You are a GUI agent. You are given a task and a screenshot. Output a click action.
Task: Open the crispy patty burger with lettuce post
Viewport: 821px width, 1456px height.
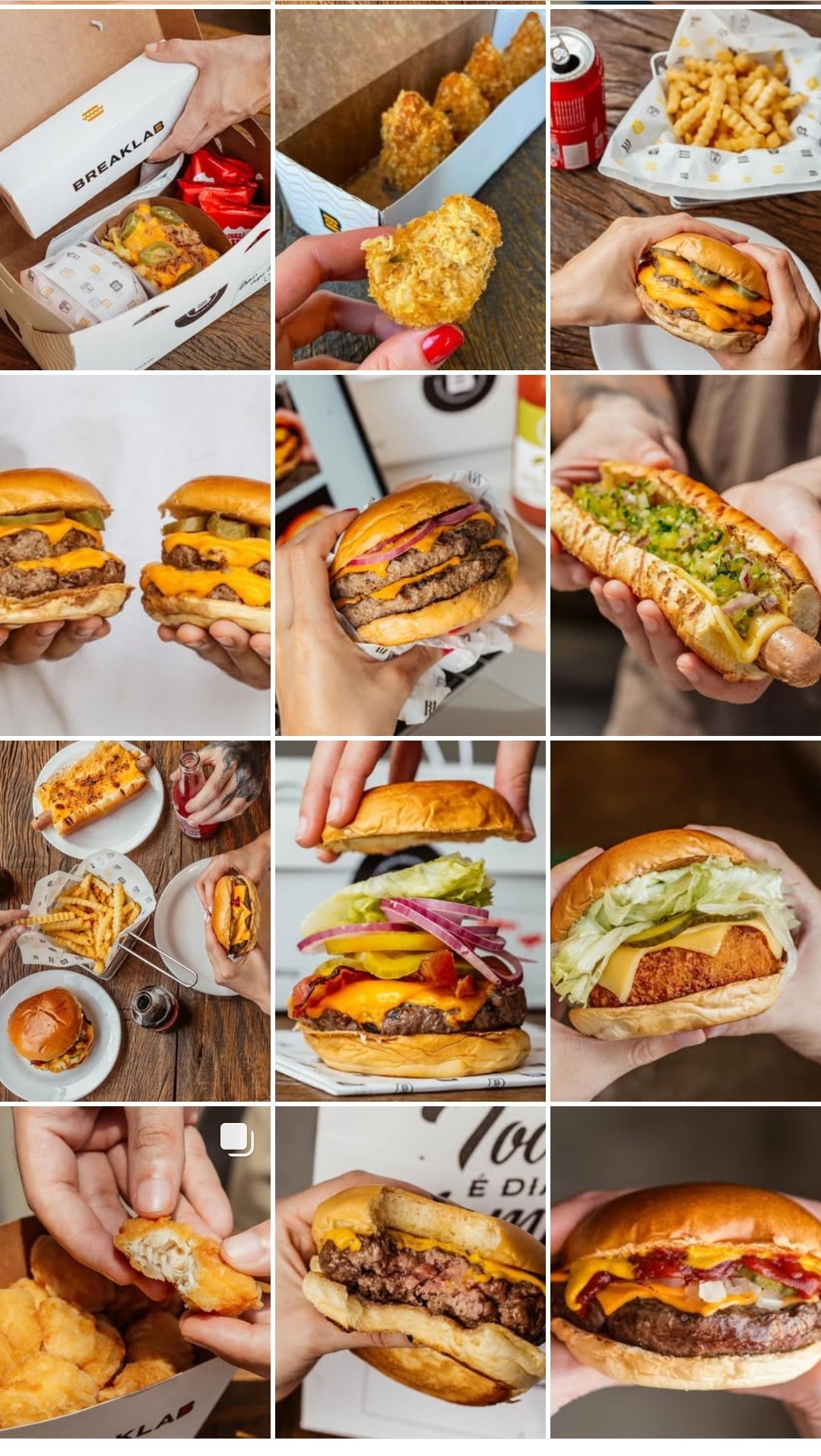[686, 921]
